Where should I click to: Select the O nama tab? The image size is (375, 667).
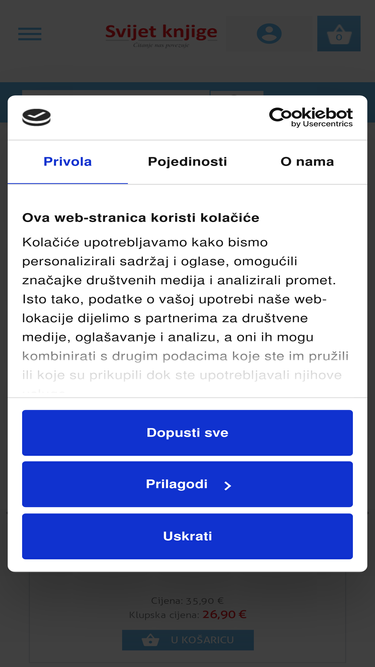[x=307, y=162]
